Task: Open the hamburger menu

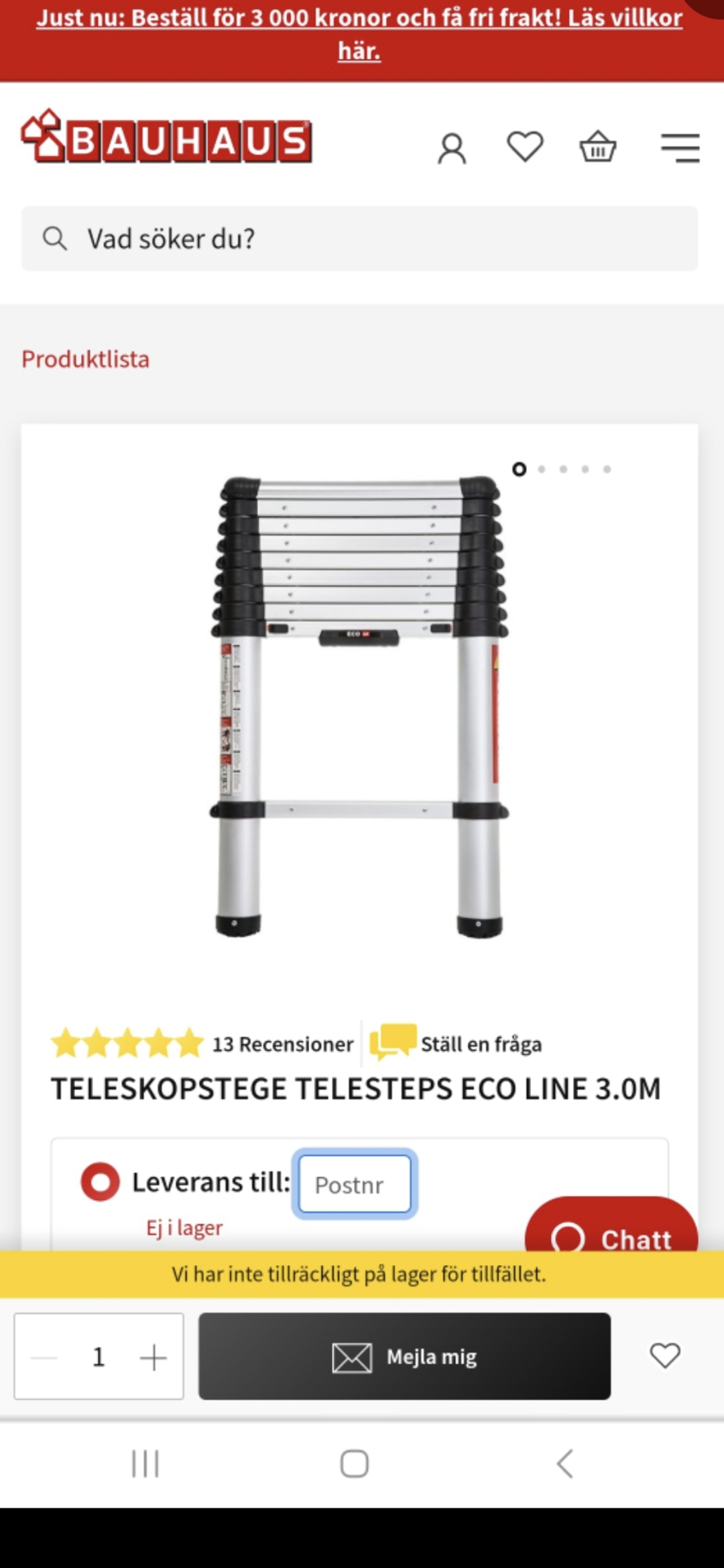Action: click(x=680, y=148)
